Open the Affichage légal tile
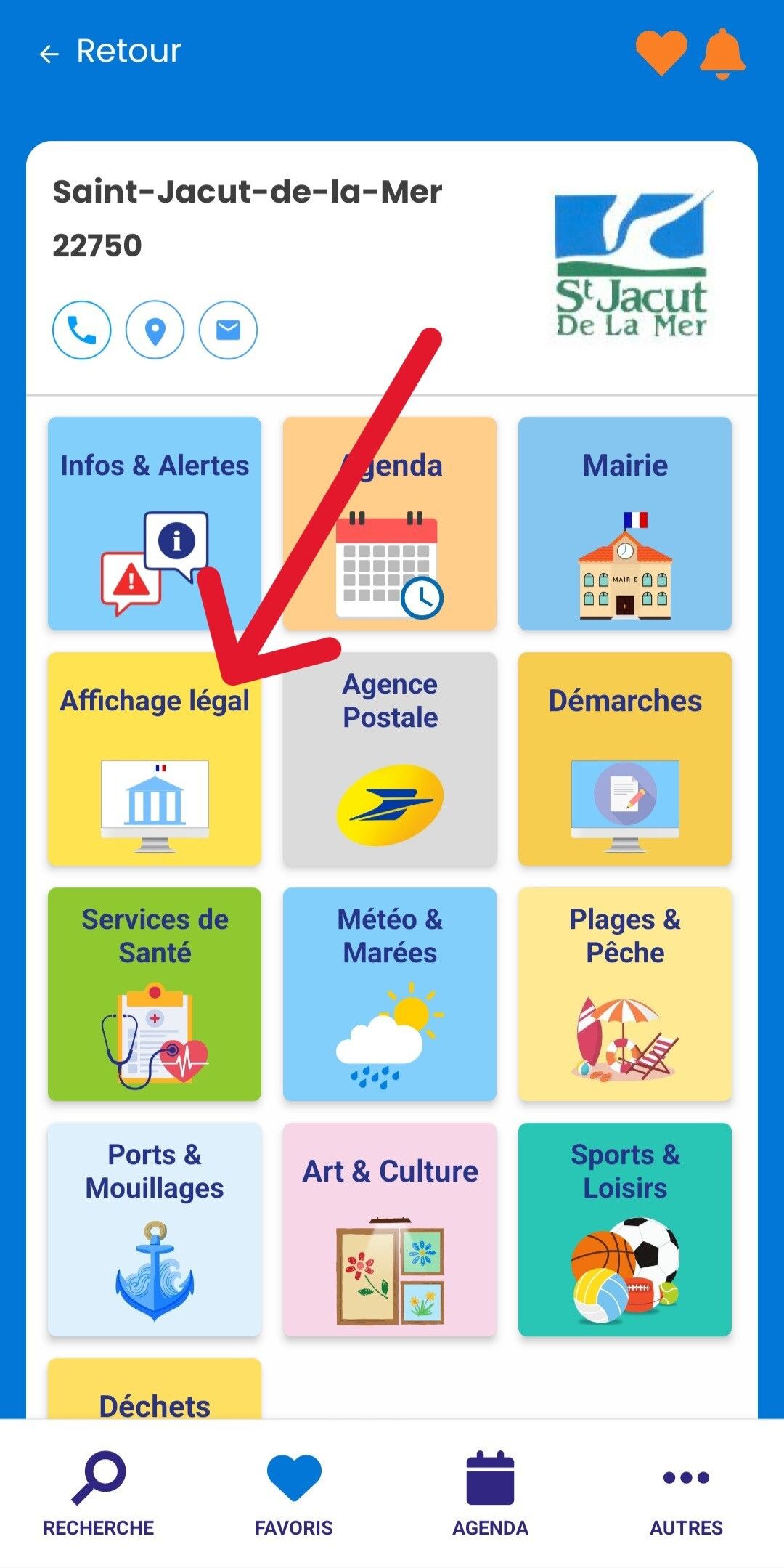784x1568 pixels. click(x=155, y=759)
